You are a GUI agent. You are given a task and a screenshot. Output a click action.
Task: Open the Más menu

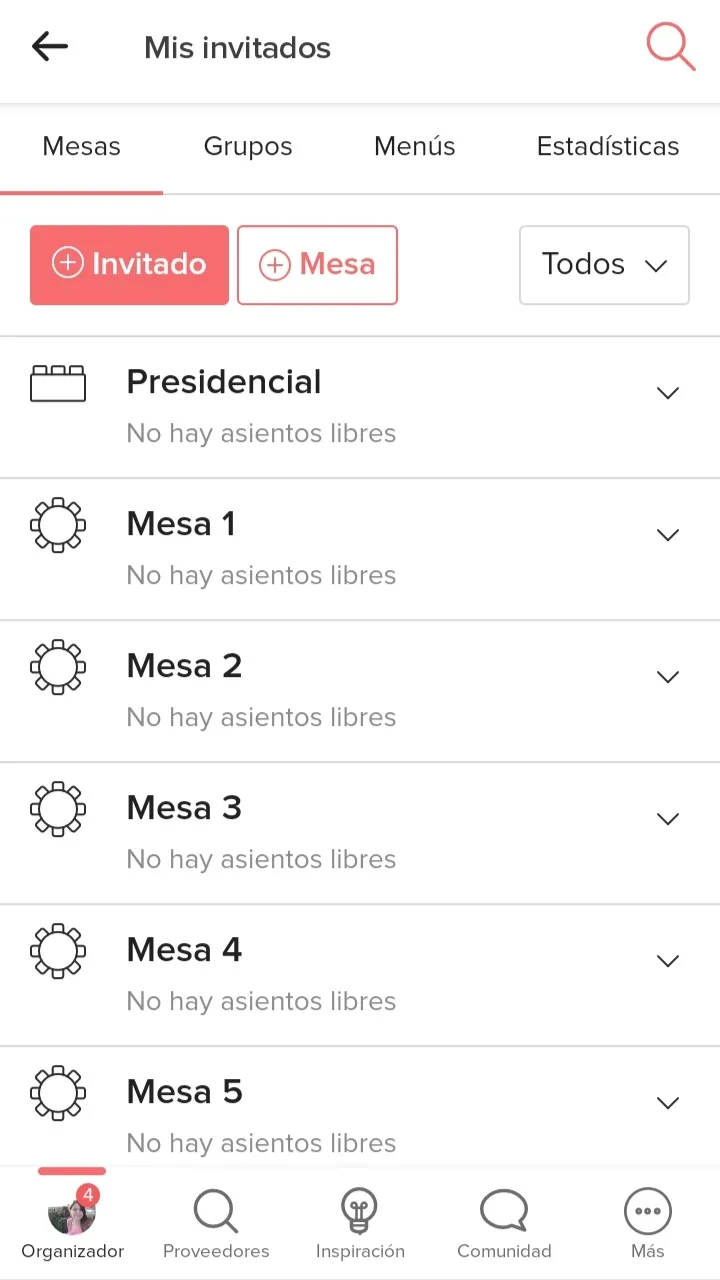coord(648,1222)
